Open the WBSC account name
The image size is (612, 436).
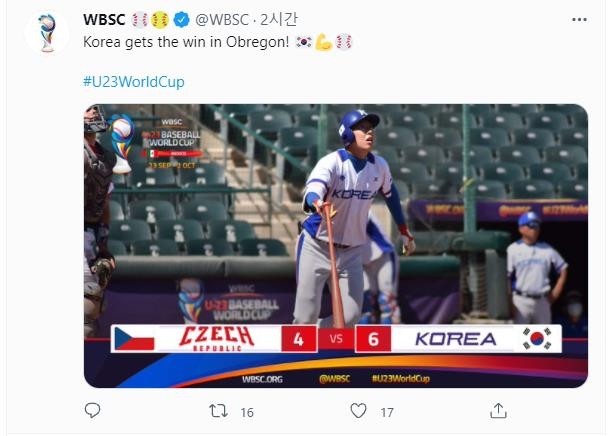pos(103,19)
